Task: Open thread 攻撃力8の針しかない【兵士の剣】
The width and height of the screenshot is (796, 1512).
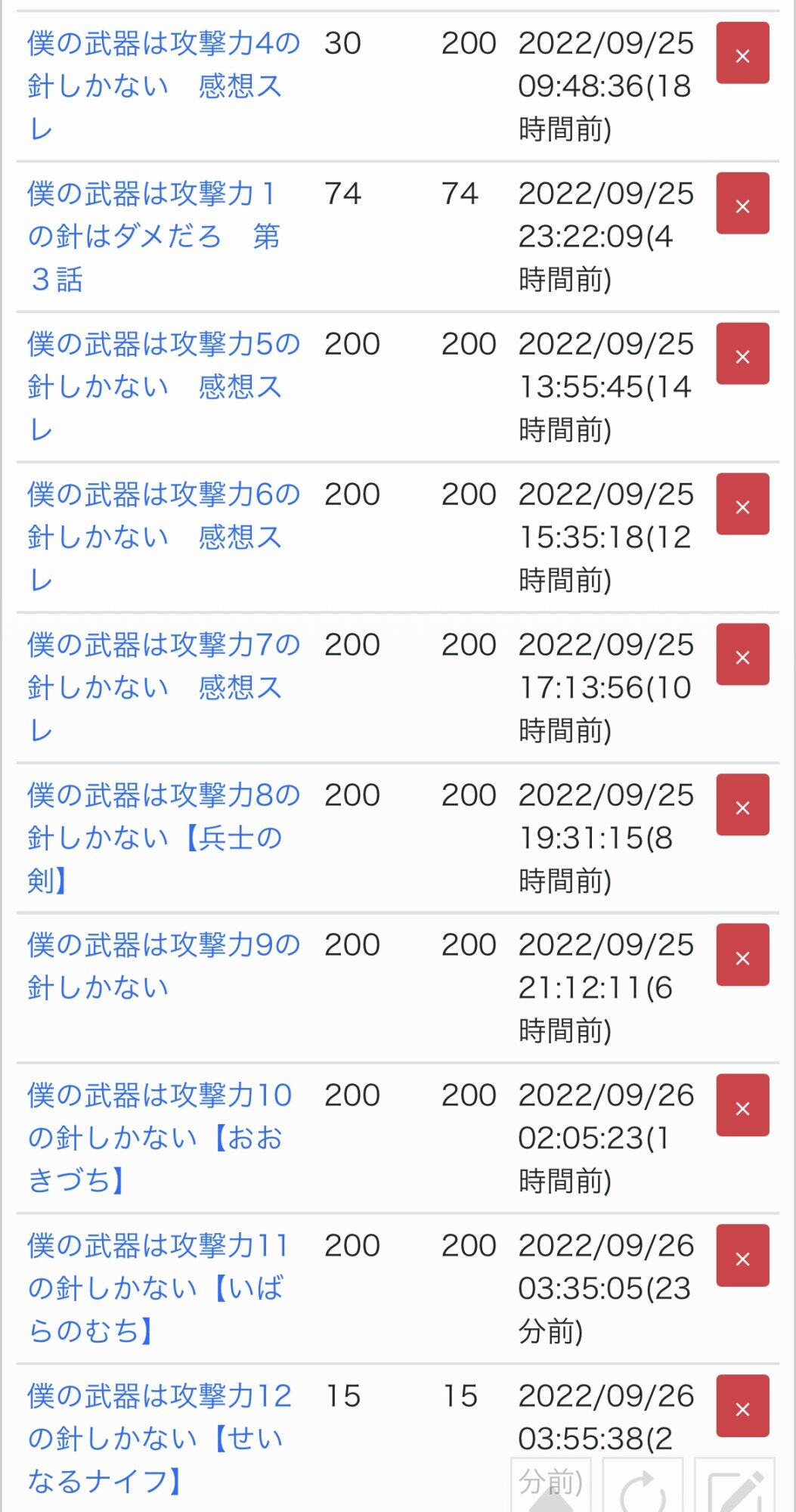Action: 163,838
